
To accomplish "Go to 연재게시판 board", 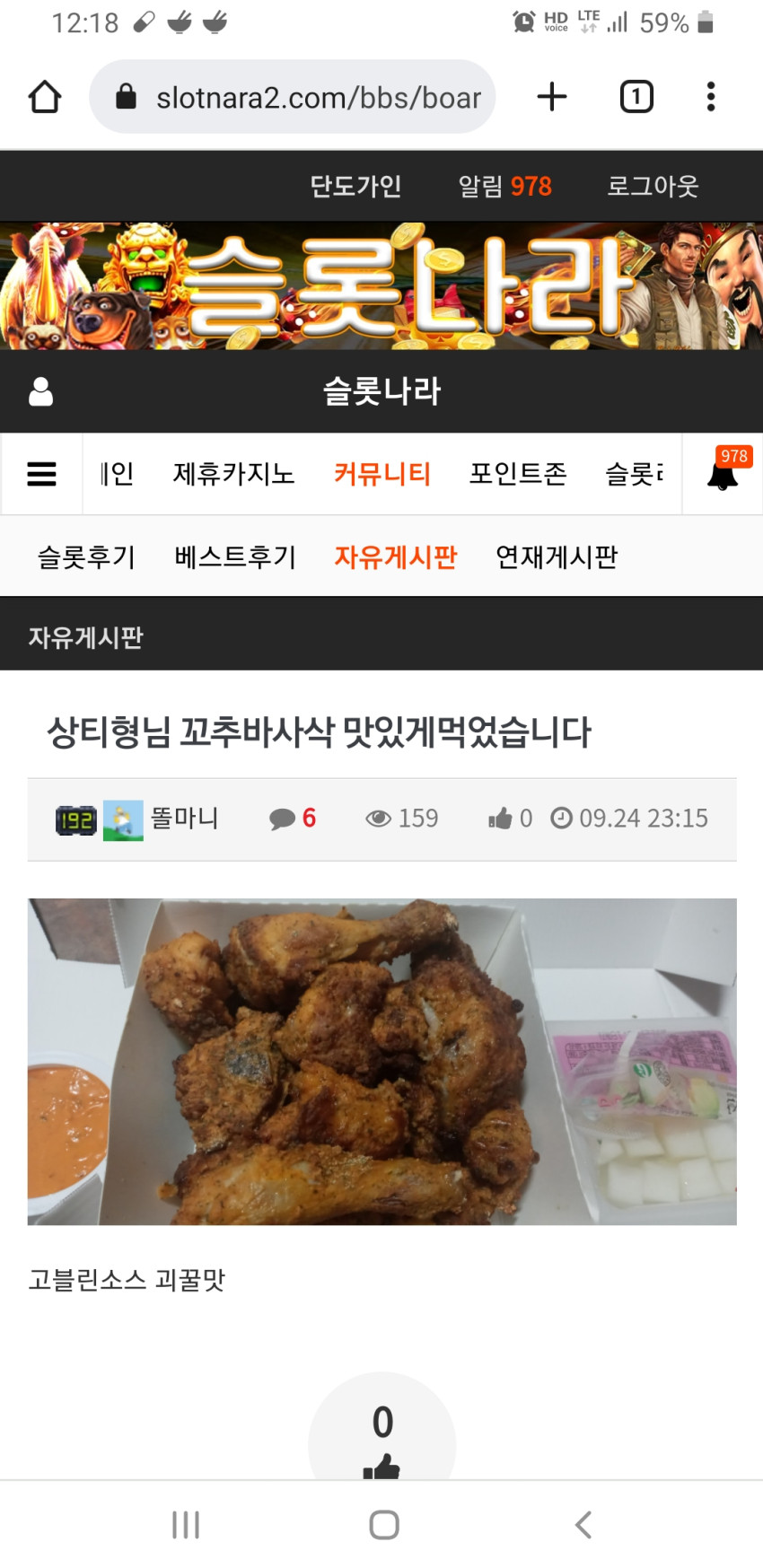I will click(x=557, y=557).
